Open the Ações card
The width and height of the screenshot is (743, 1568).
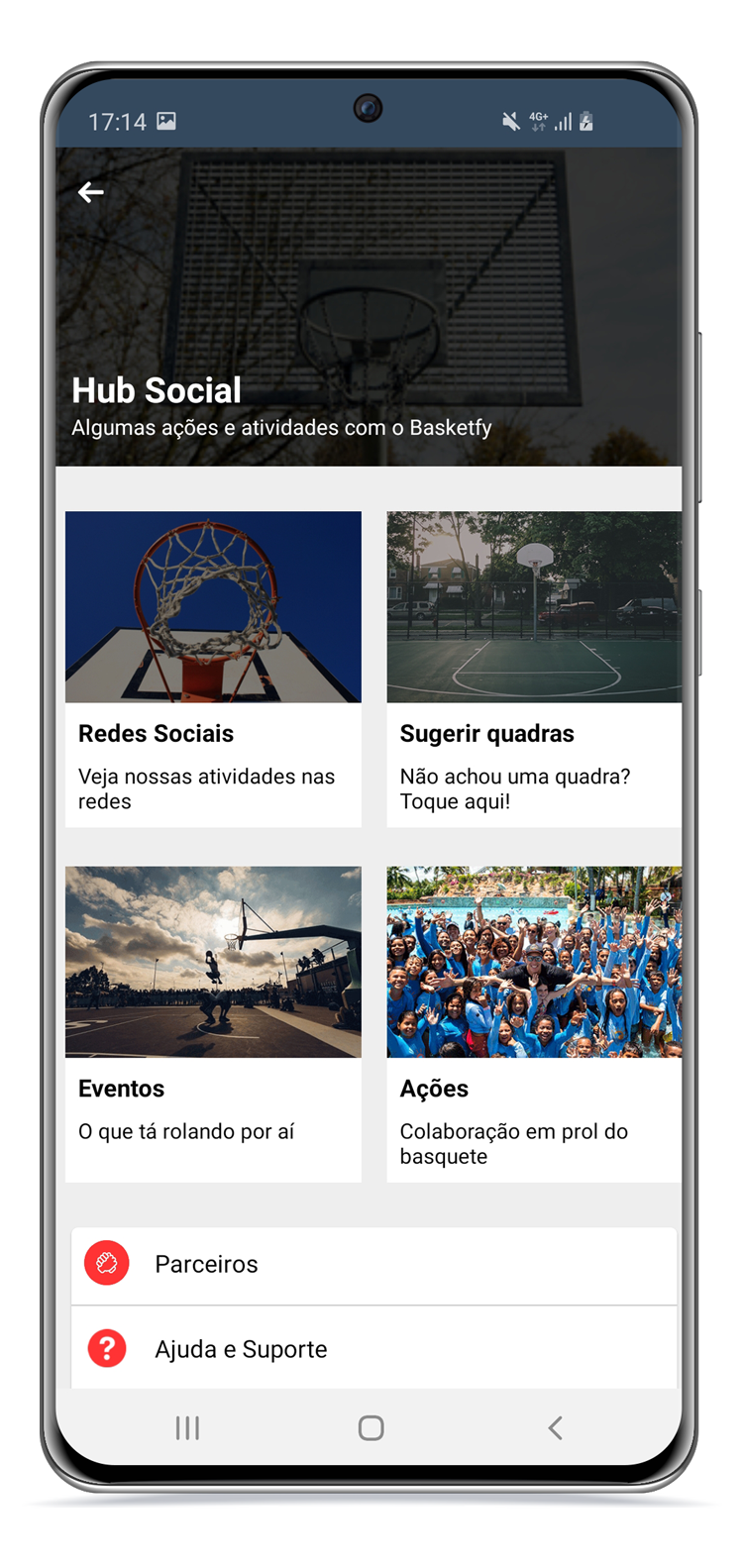533,1023
